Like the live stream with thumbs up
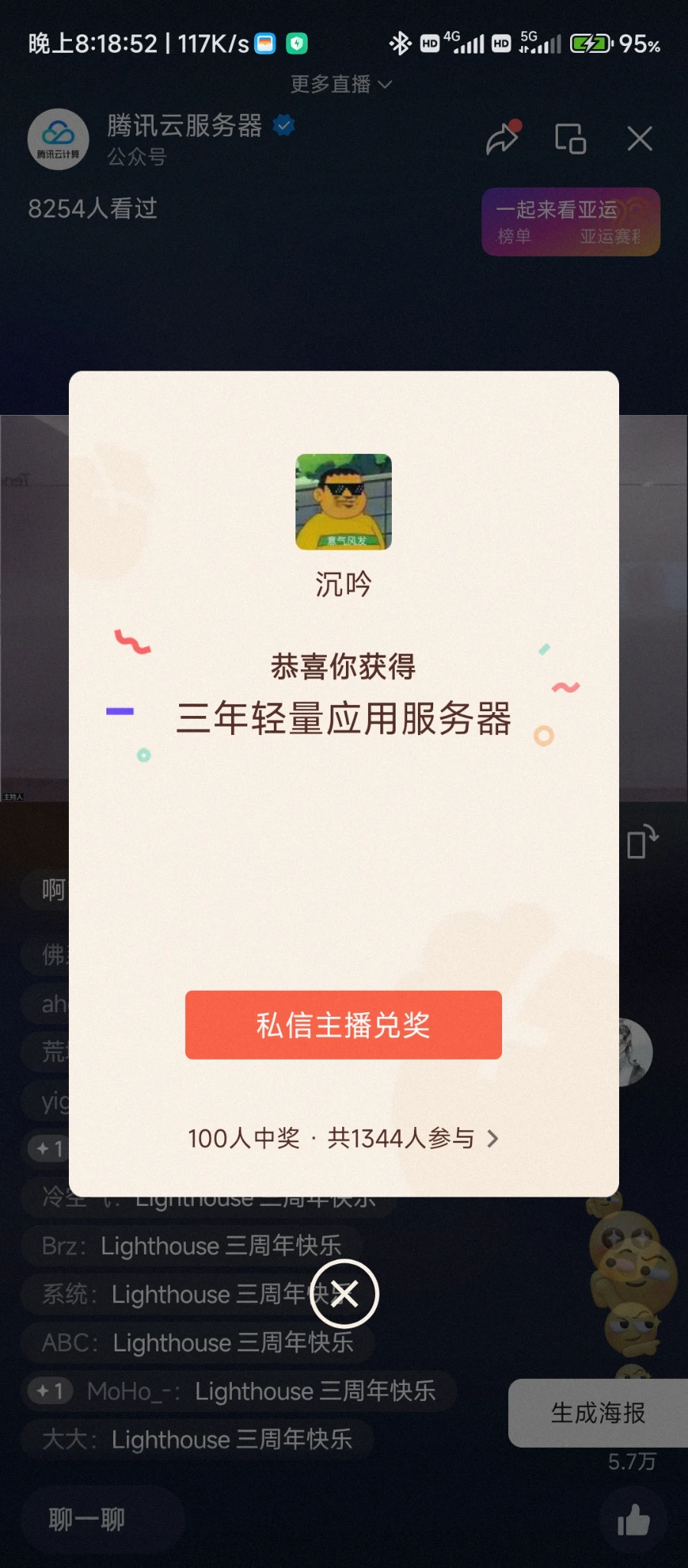This screenshot has width=688, height=1568. 634,1519
